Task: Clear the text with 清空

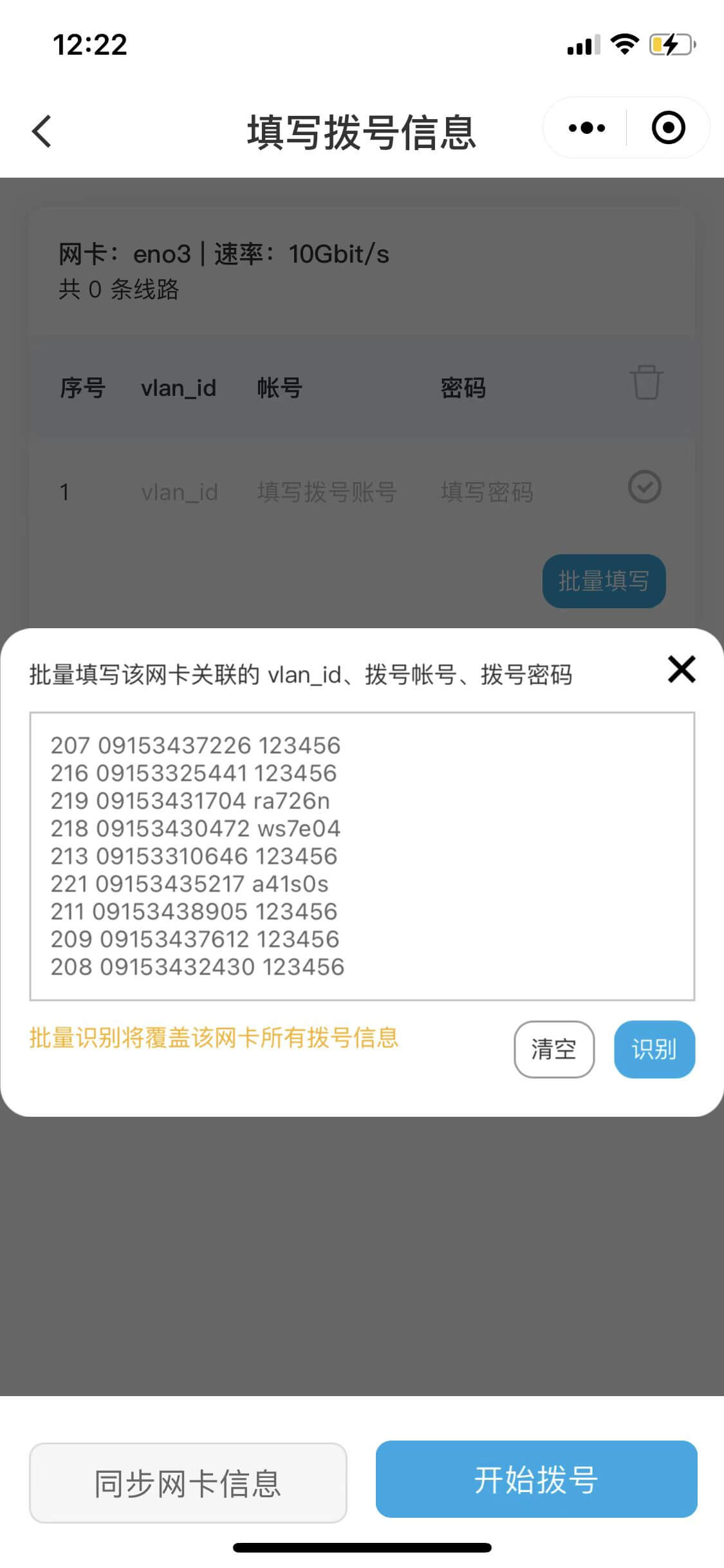Action: 554,1049
